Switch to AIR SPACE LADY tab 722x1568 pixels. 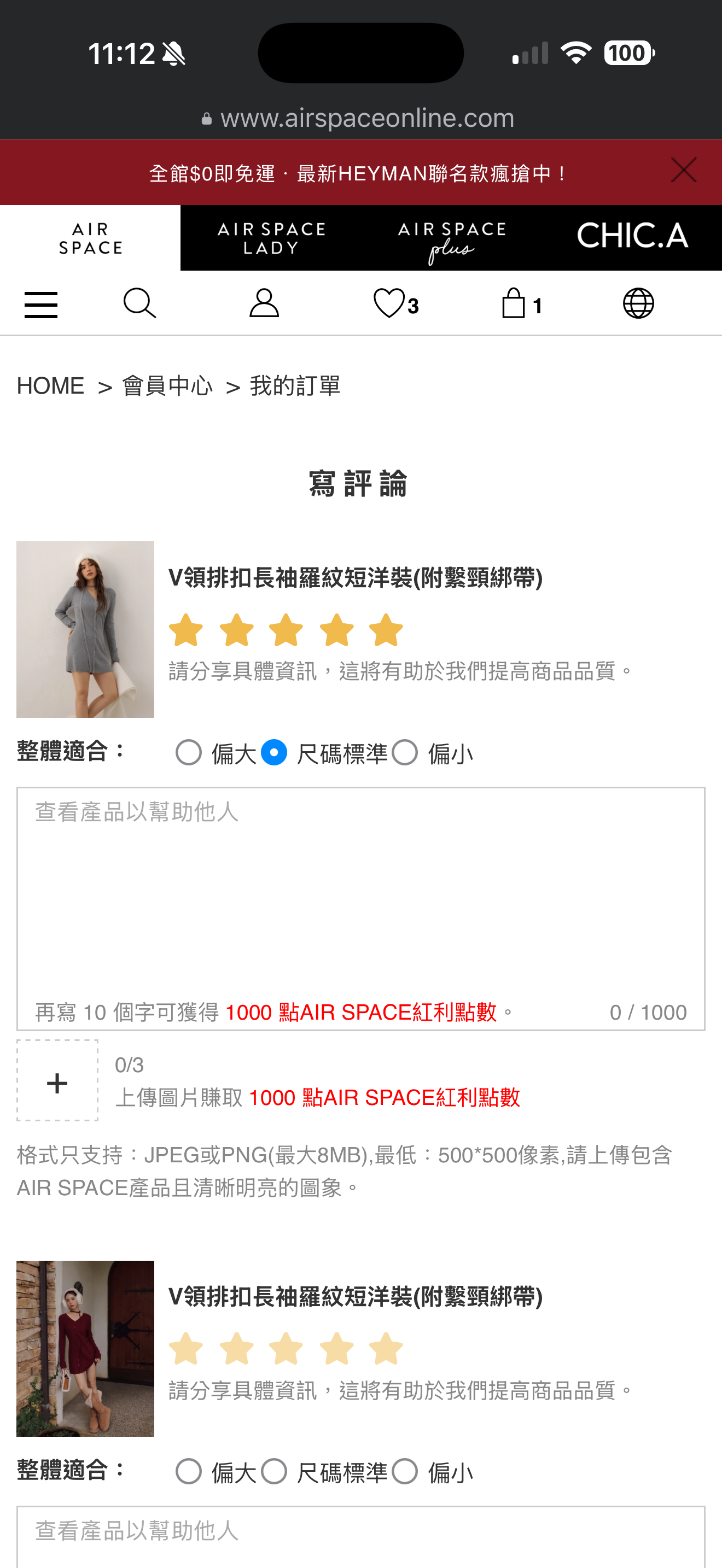click(271, 238)
